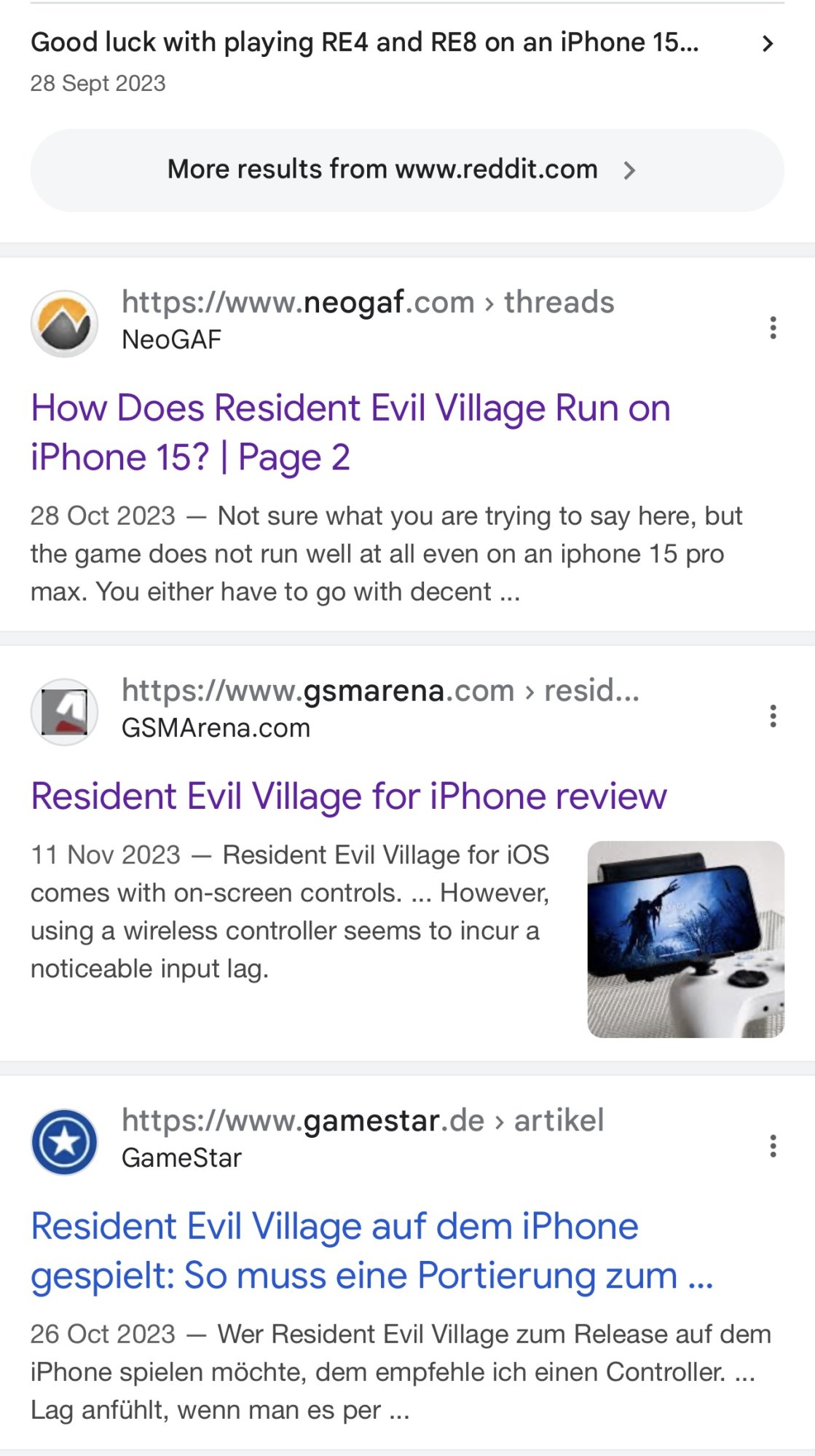
Task: Open overflow menu for the NeoGAF result
Action: pos(773,328)
